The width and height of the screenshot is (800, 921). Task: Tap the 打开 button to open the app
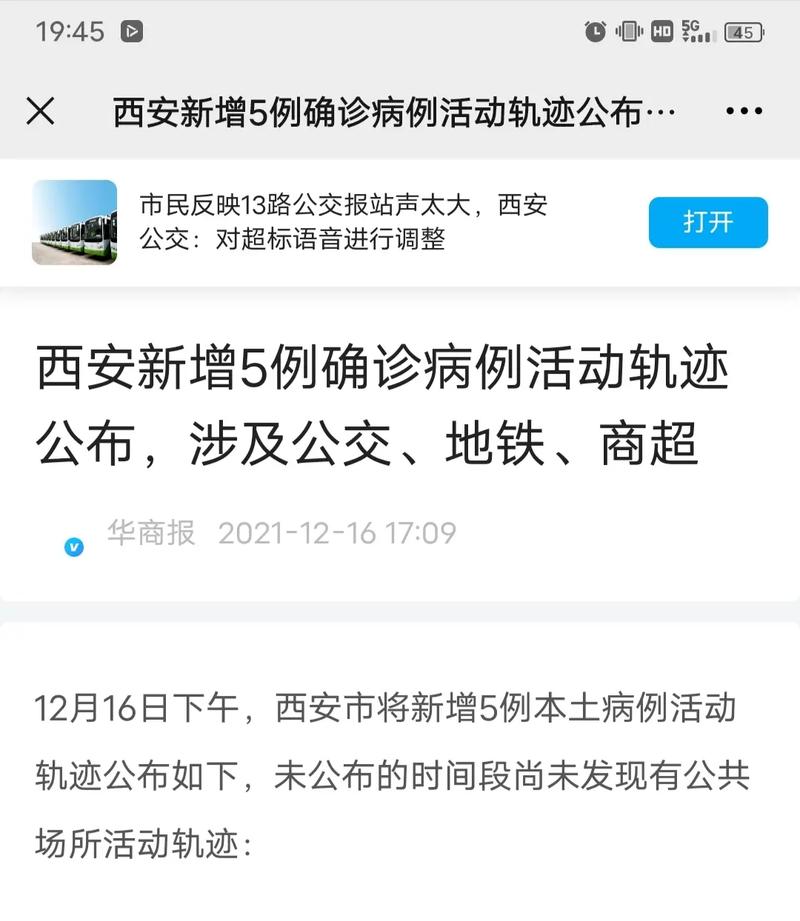pos(706,223)
